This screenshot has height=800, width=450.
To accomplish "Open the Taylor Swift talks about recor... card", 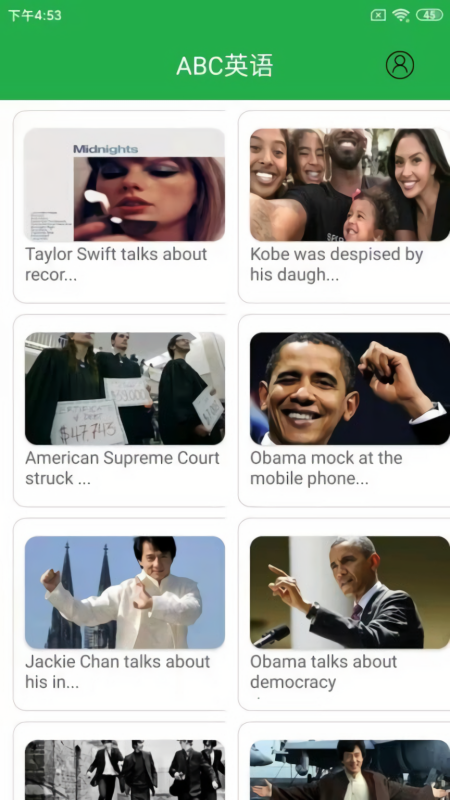I will (119, 207).
